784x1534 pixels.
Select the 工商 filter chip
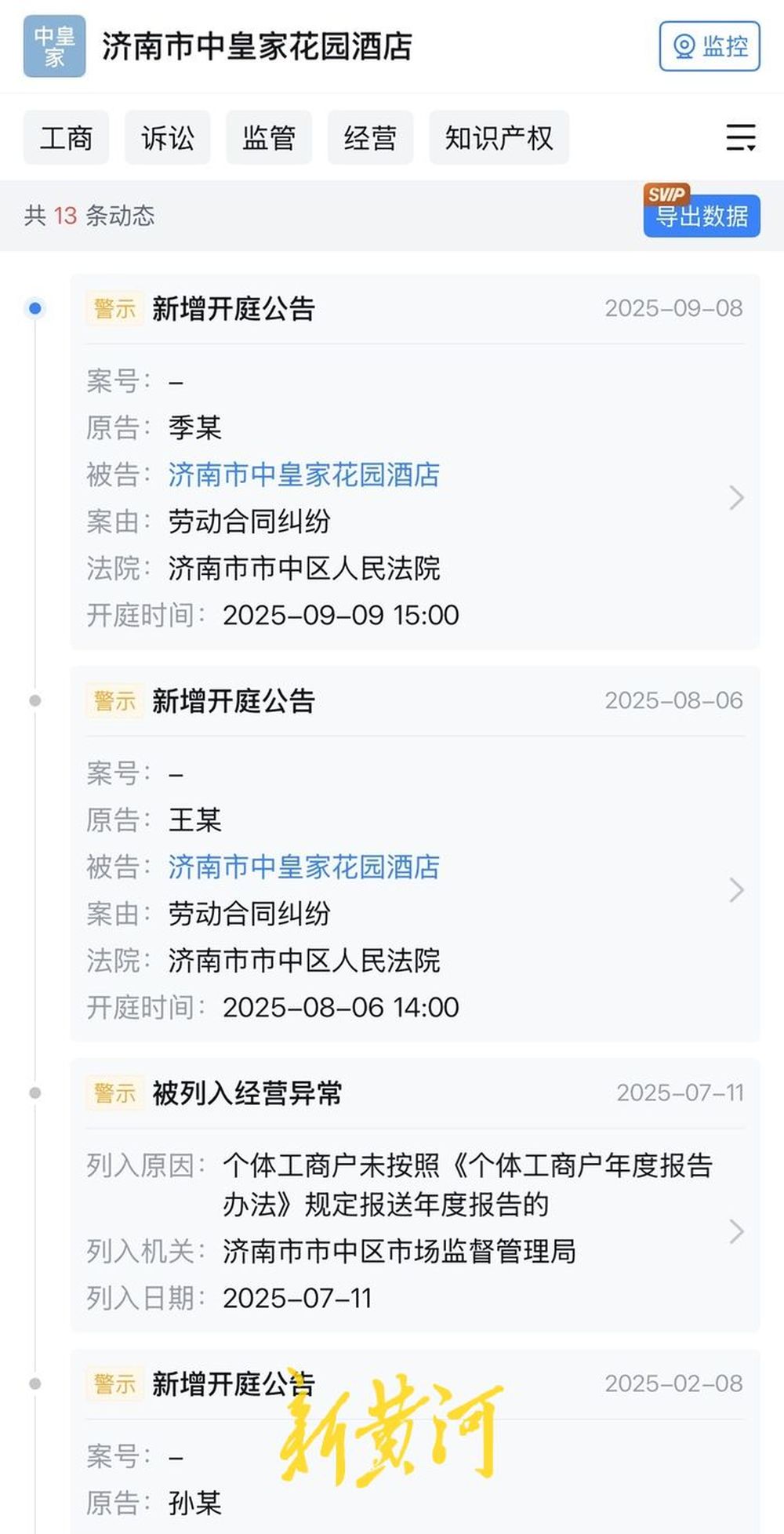(x=66, y=138)
